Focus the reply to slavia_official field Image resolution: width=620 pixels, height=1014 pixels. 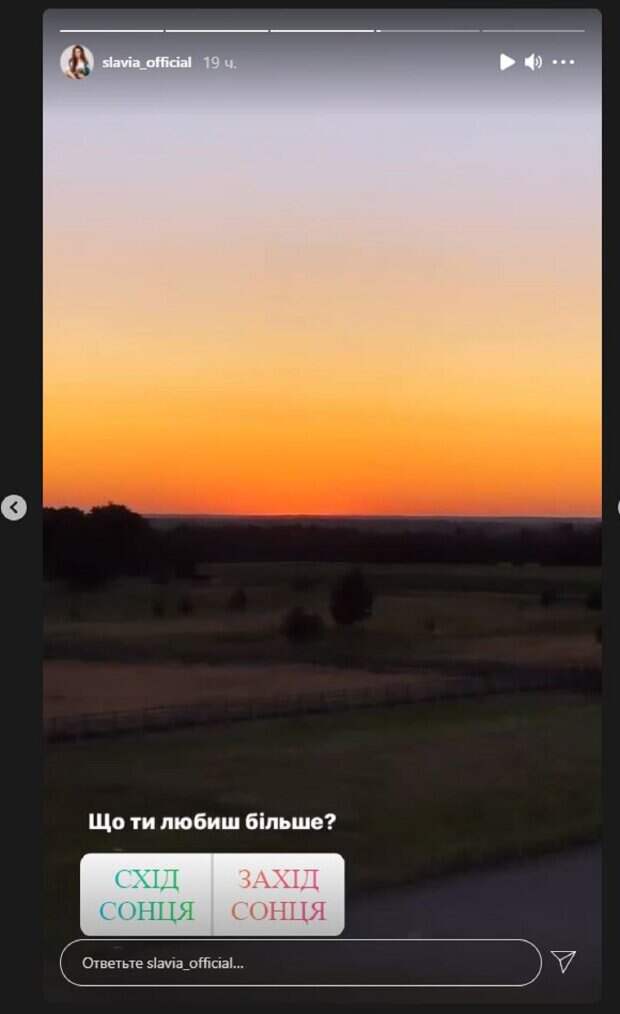click(x=300, y=962)
